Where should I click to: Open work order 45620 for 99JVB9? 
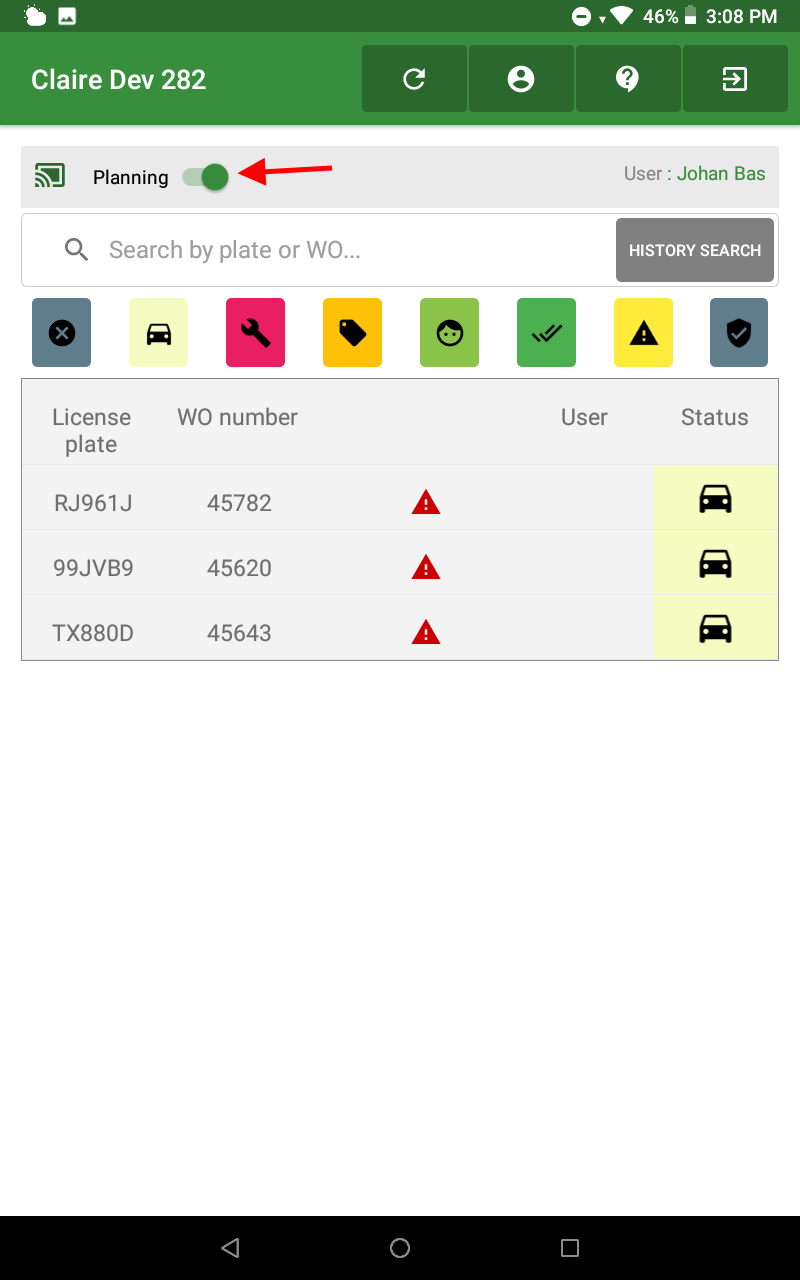[240, 567]
